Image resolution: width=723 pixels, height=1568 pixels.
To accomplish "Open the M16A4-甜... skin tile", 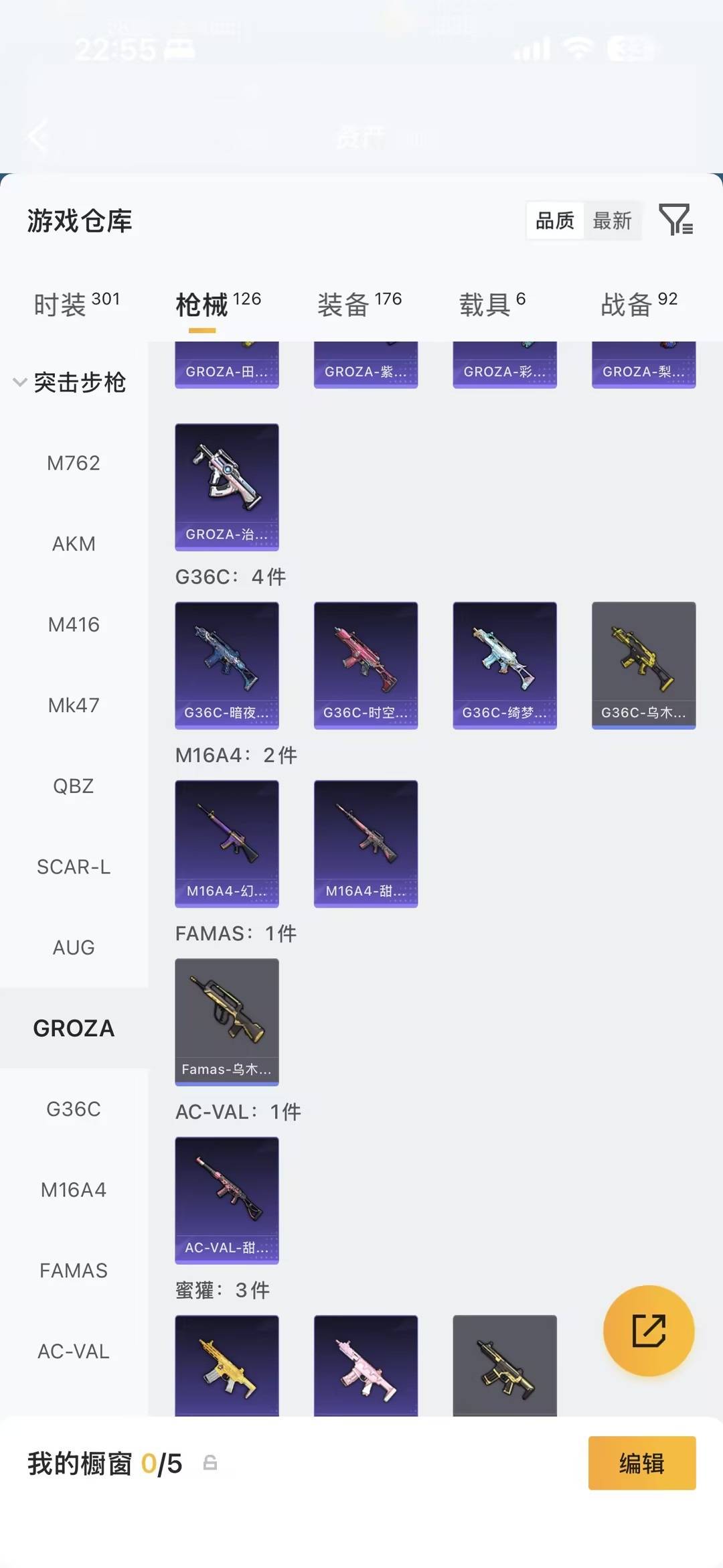I will [x=366, y=843].
